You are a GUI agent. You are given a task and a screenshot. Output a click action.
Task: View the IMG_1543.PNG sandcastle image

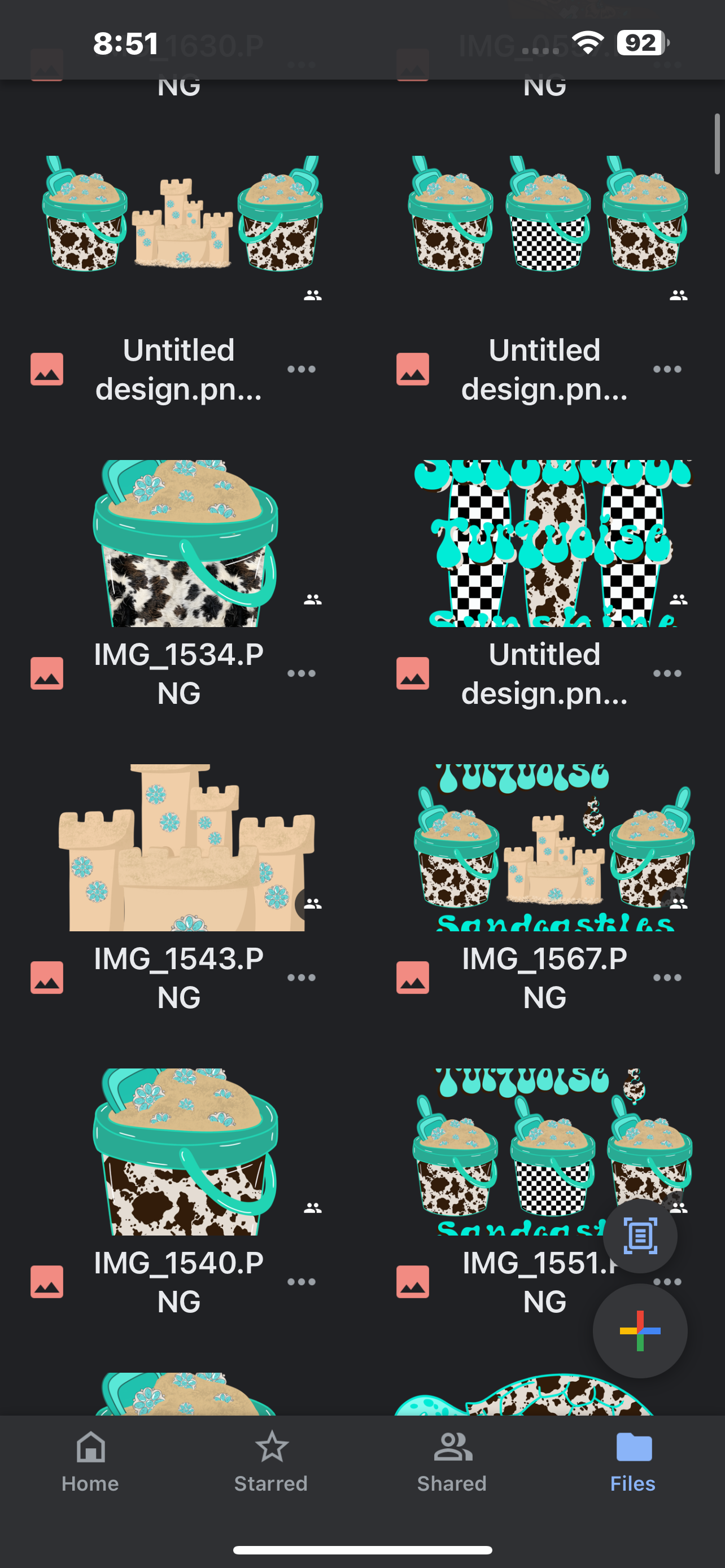point(185,847)
